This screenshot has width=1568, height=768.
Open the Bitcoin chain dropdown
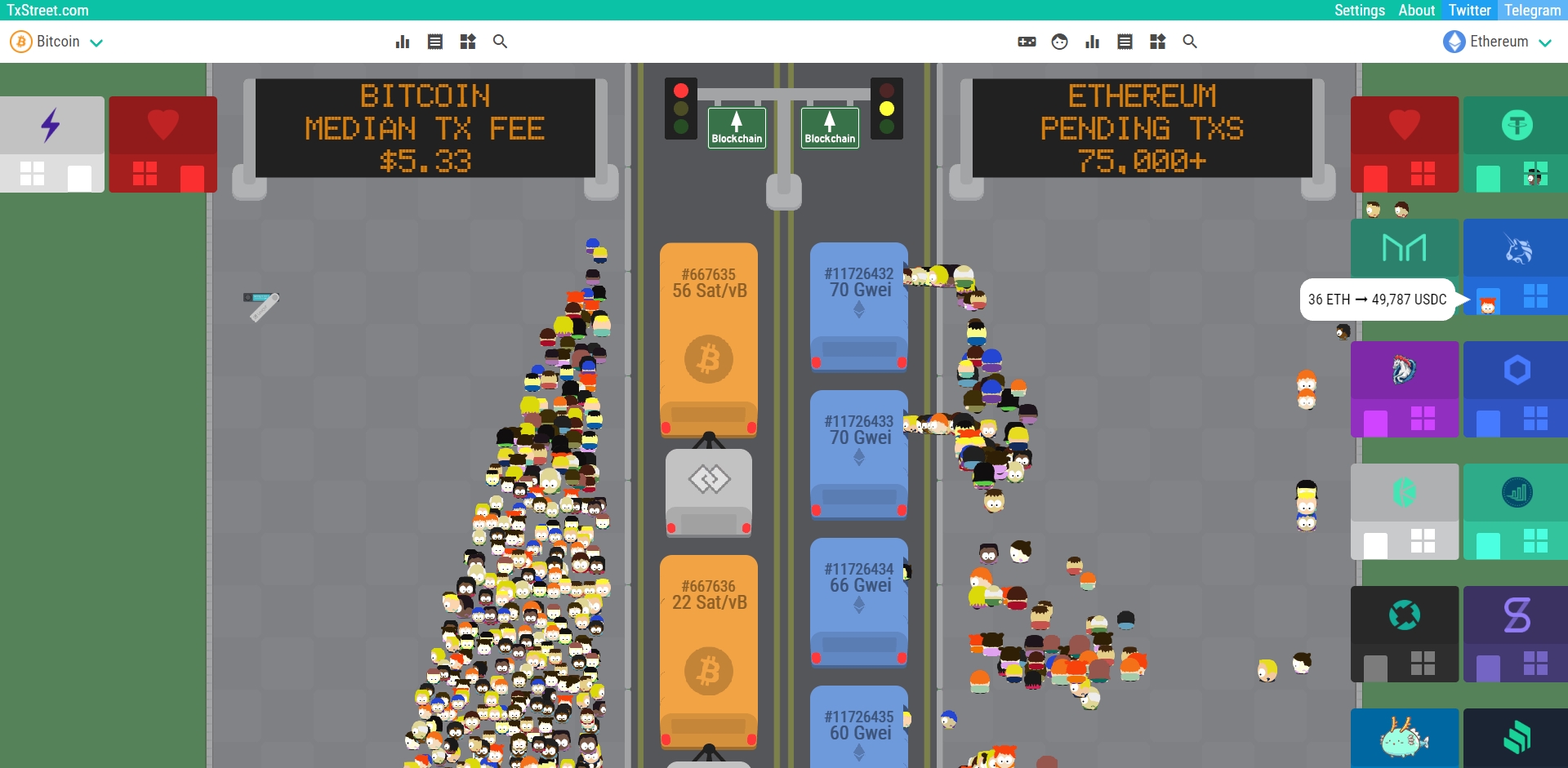57,42
